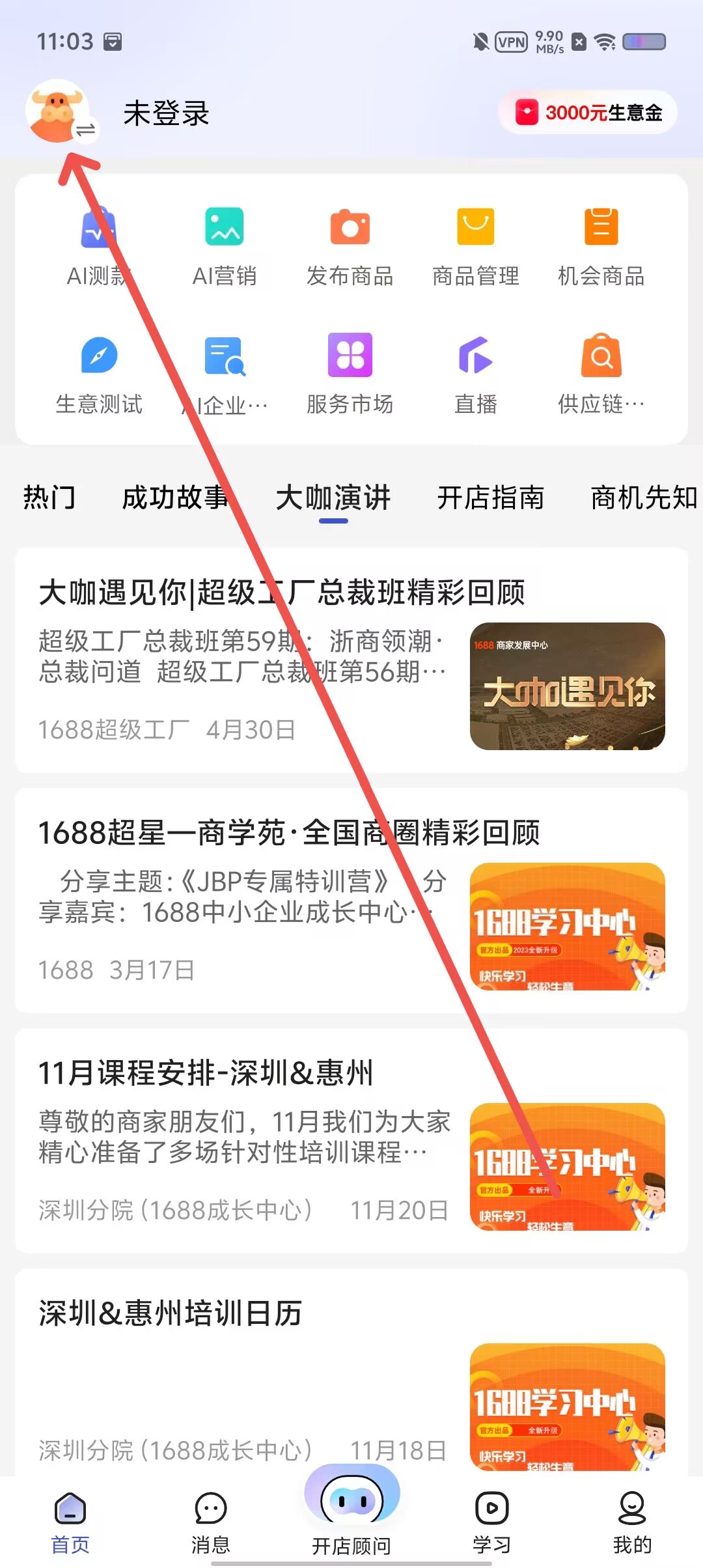Switch to the 热门 tab
Image resolution: width=703 pixels, height=1568 pixels.
tap(49, 497)
